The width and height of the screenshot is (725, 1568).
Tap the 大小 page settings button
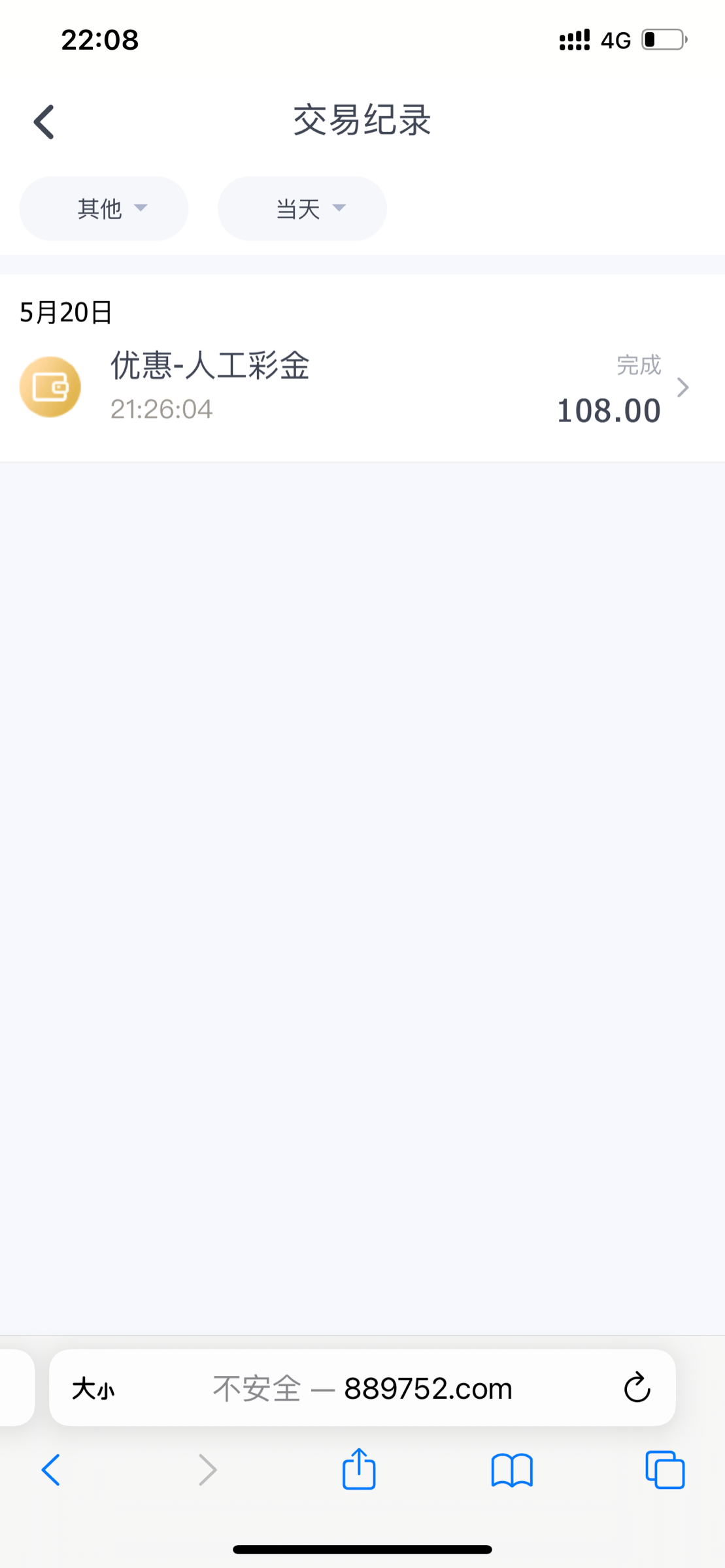(93, 1388)
